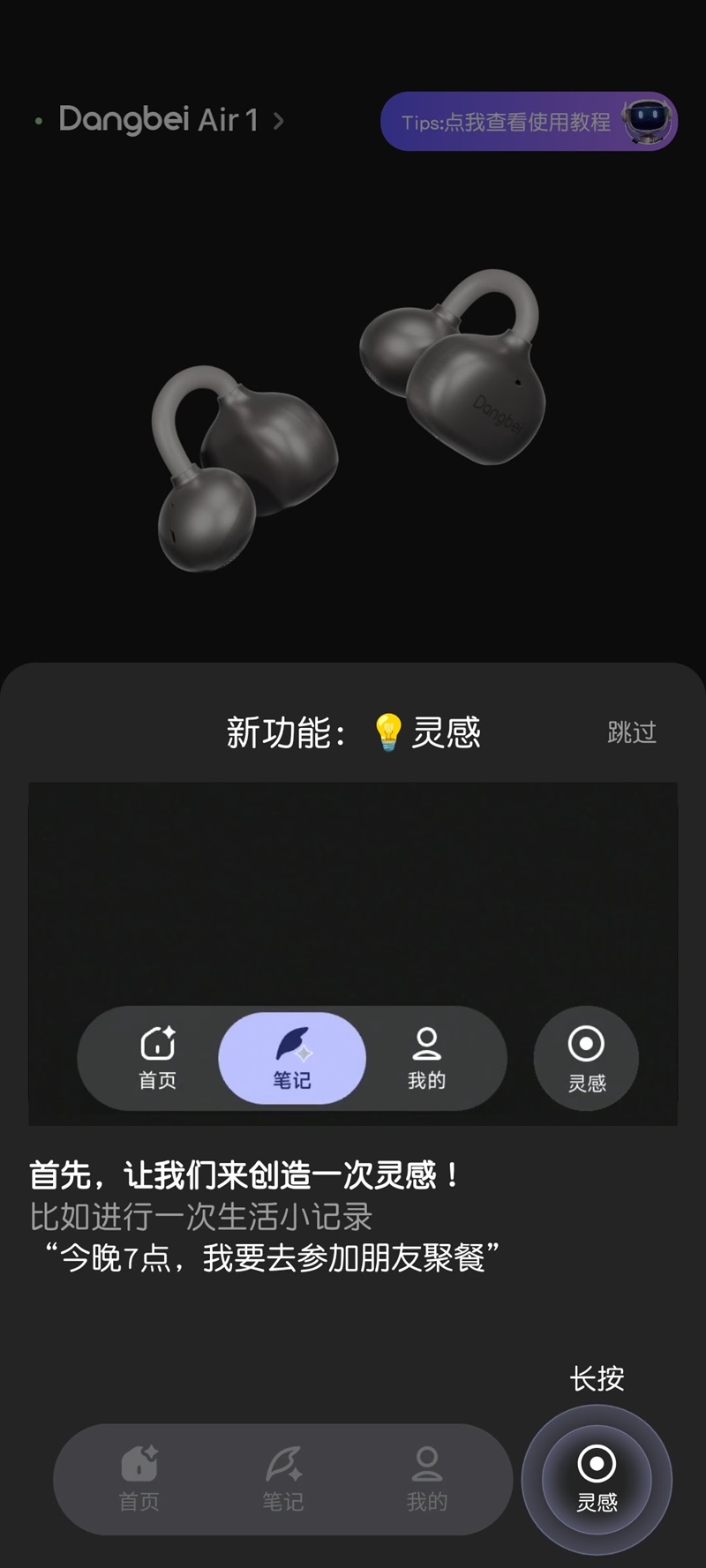Open the 我的 profile icon
This screenshot has height=1568, width=706.
[x=428, y=1046]
